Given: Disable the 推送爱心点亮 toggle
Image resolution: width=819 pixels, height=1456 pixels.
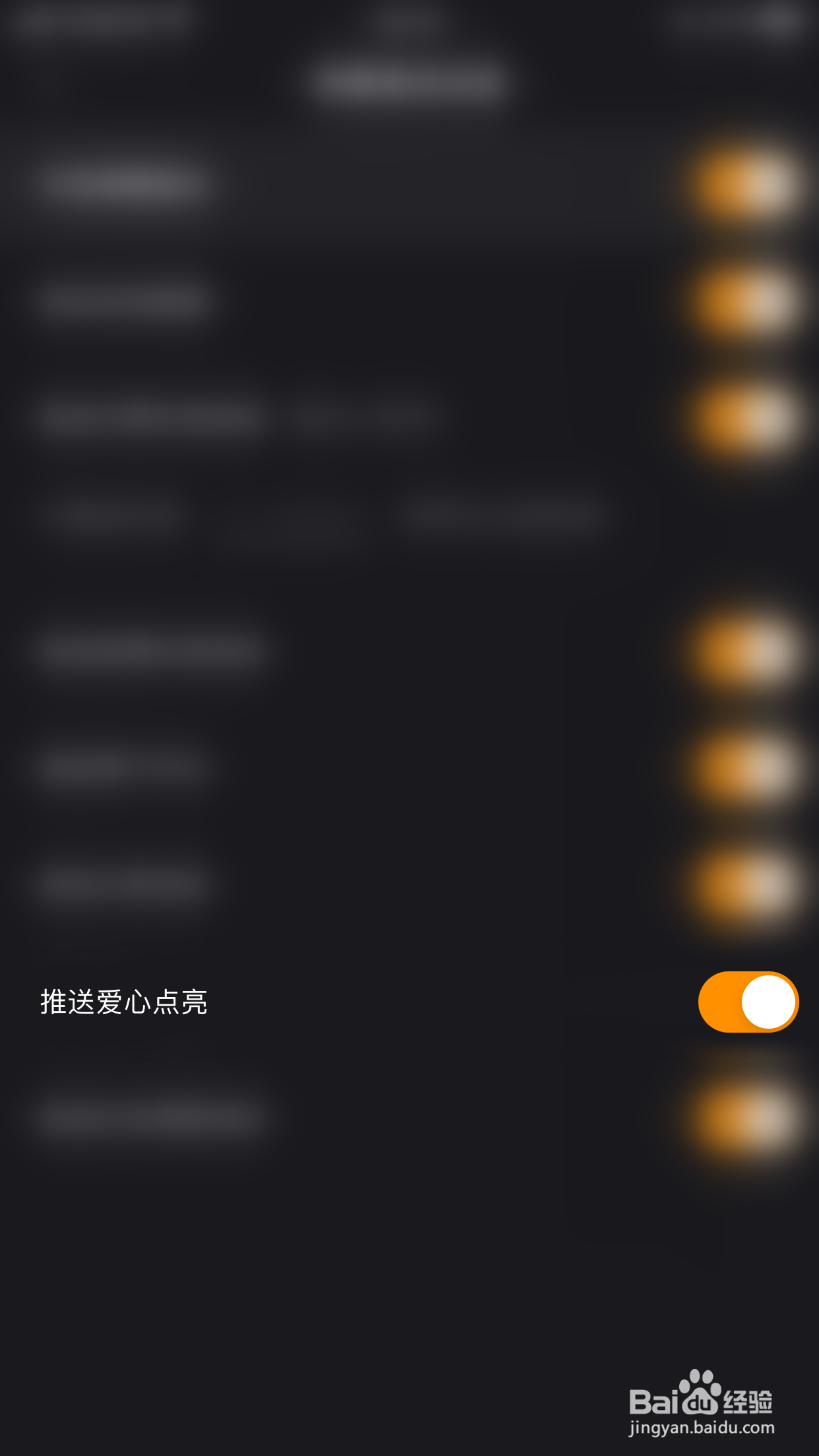Looking at the screenshot, I should tap(747, 1001).
